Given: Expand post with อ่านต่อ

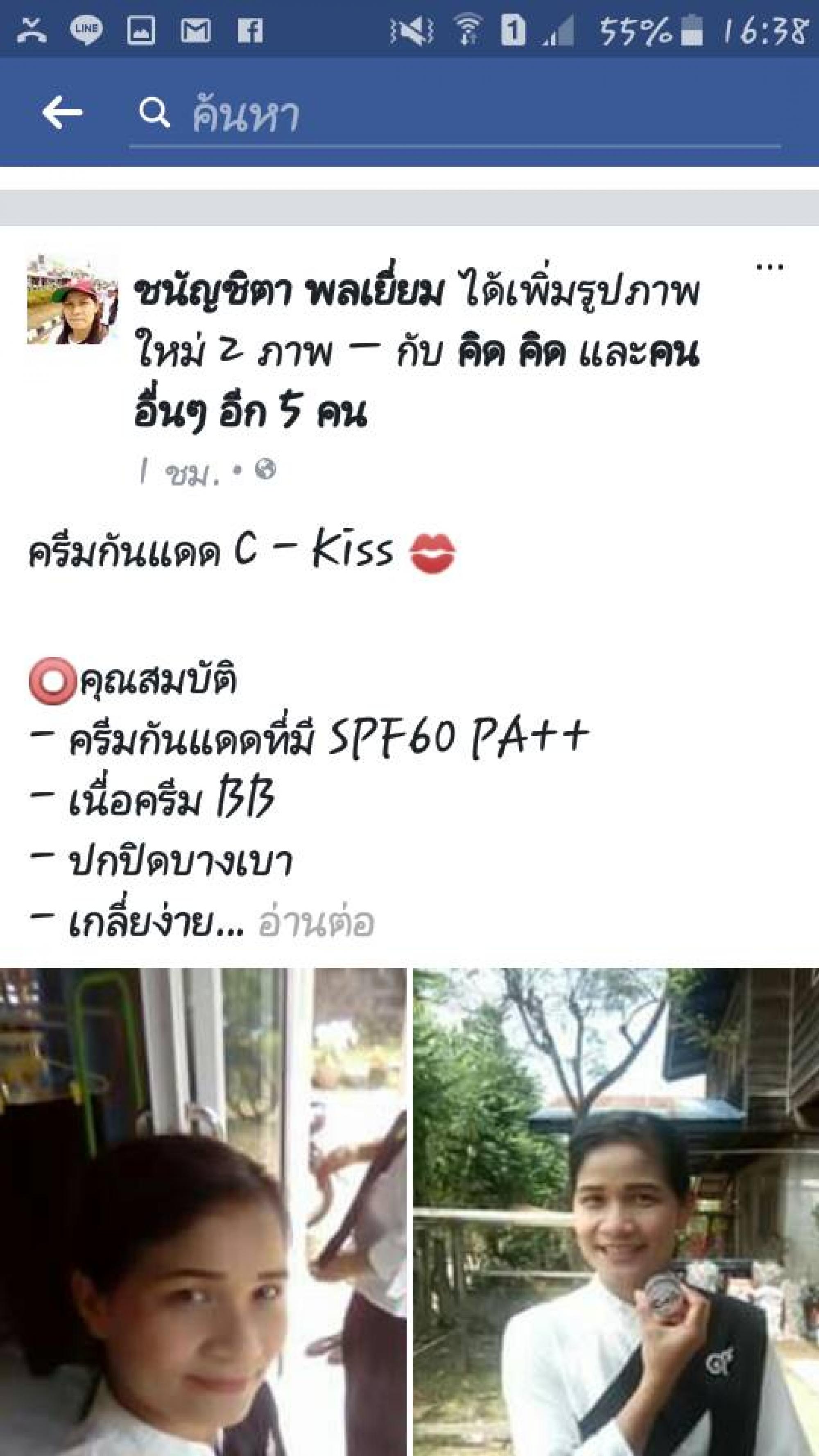Looking at the screenshot, I should coord(316,923).
